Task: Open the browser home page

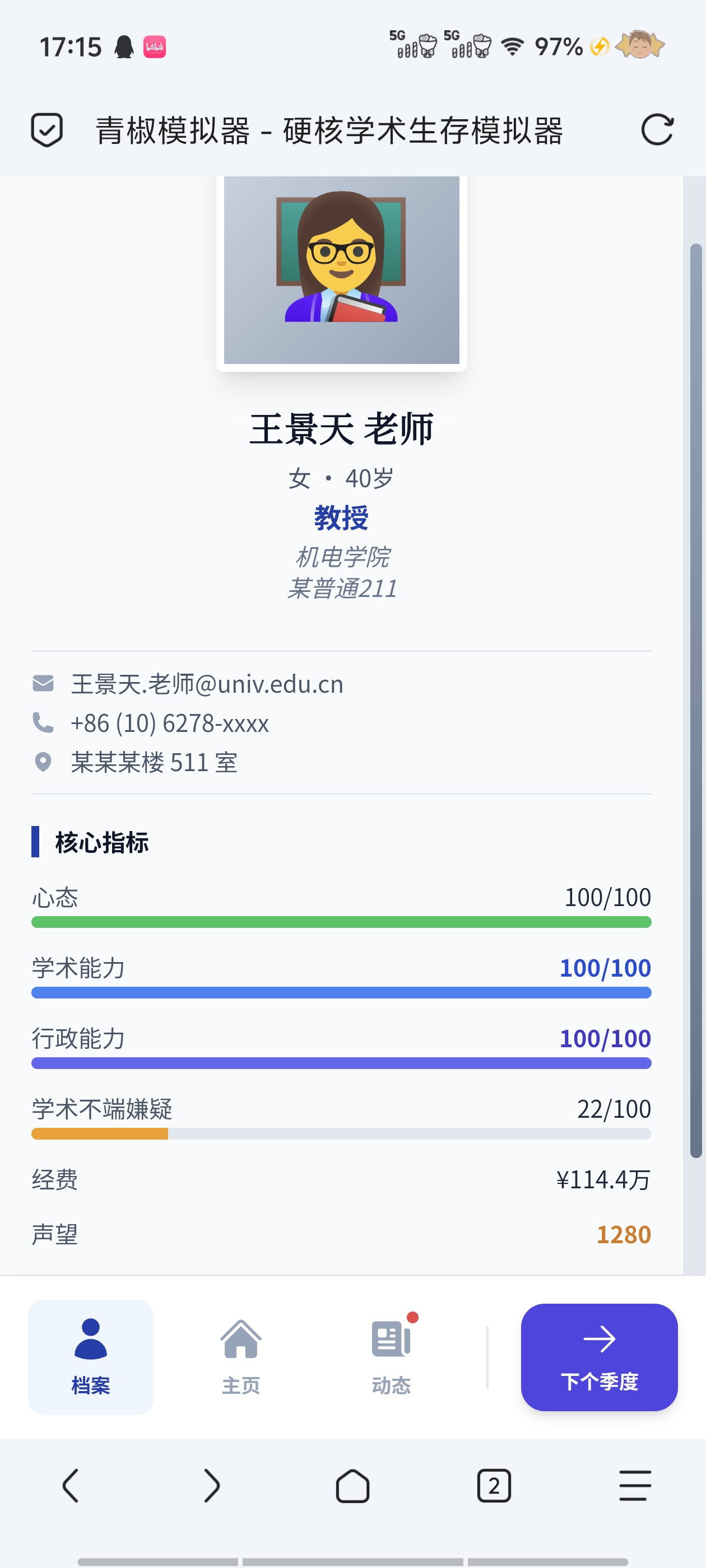Action: (x=352, y=1486)
